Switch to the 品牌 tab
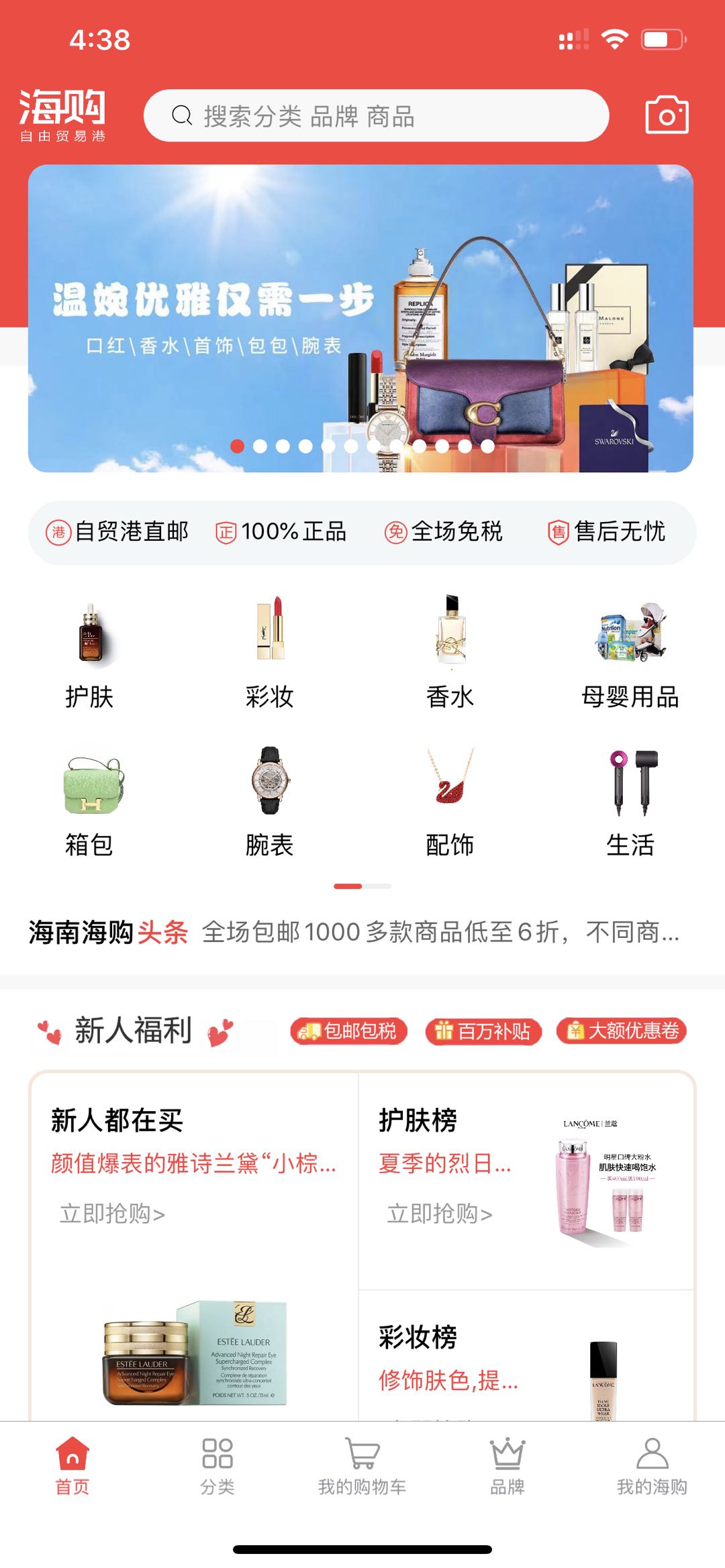The width and height of the screenshot is (725, 1568). (507, 1467)
